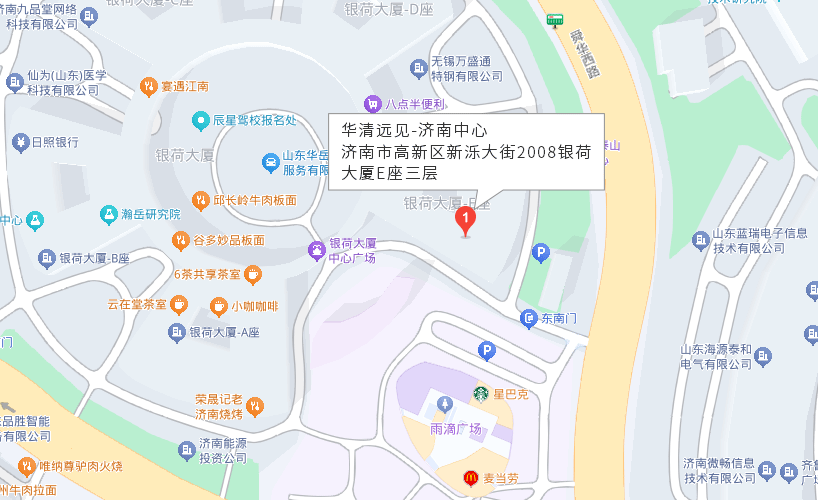818x500 pixels.
Task: Select the 东南门 gate marker
Action: pos(529,319)
